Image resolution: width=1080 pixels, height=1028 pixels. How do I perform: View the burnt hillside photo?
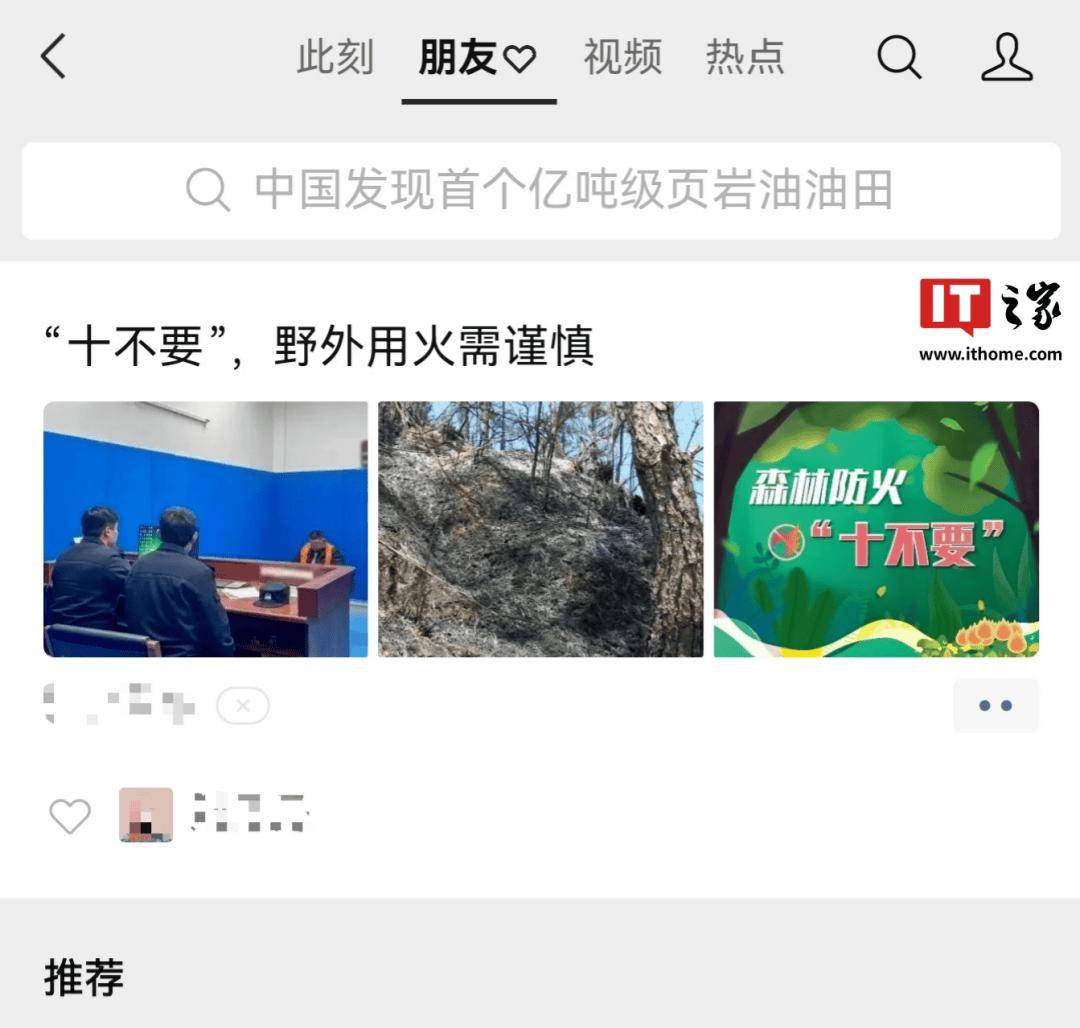click(x=540, y=529)
